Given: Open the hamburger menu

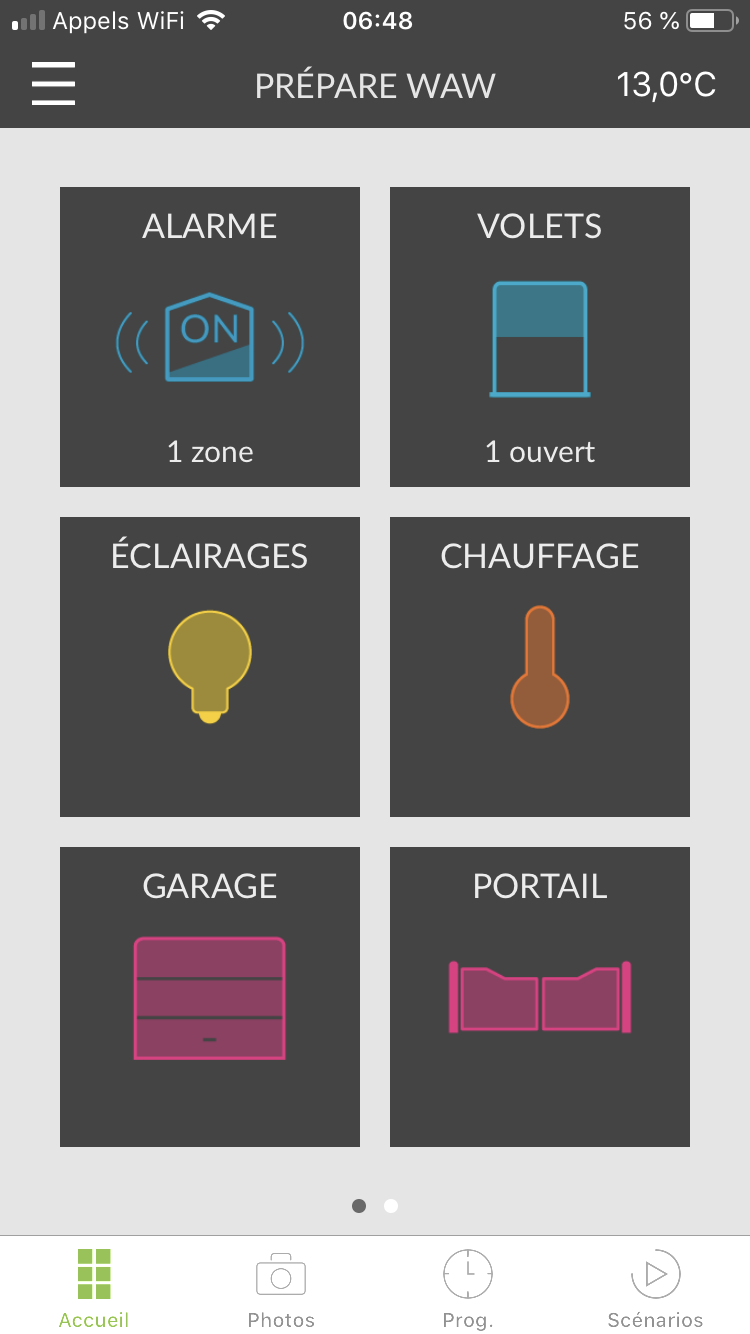Looking at the screenshot, I should 53,84.
